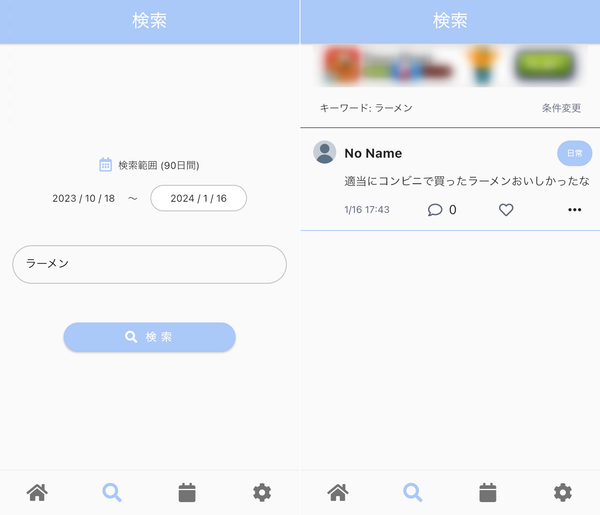This screenshot has height=515, width=600.
Task: Open settings gear on the search form screen
Action: click(x=262, y=492)
